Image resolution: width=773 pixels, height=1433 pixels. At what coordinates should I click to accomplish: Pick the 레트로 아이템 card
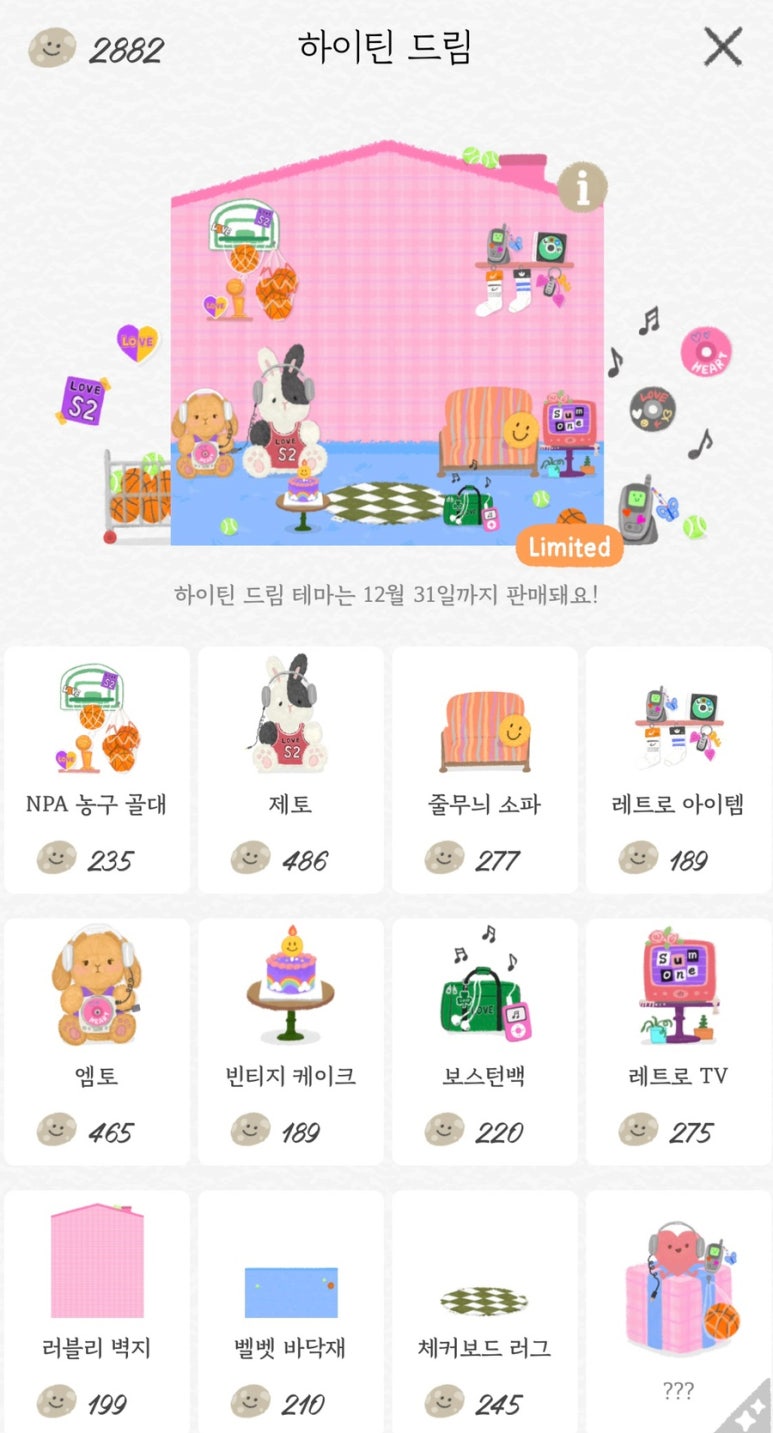point(678,768)
